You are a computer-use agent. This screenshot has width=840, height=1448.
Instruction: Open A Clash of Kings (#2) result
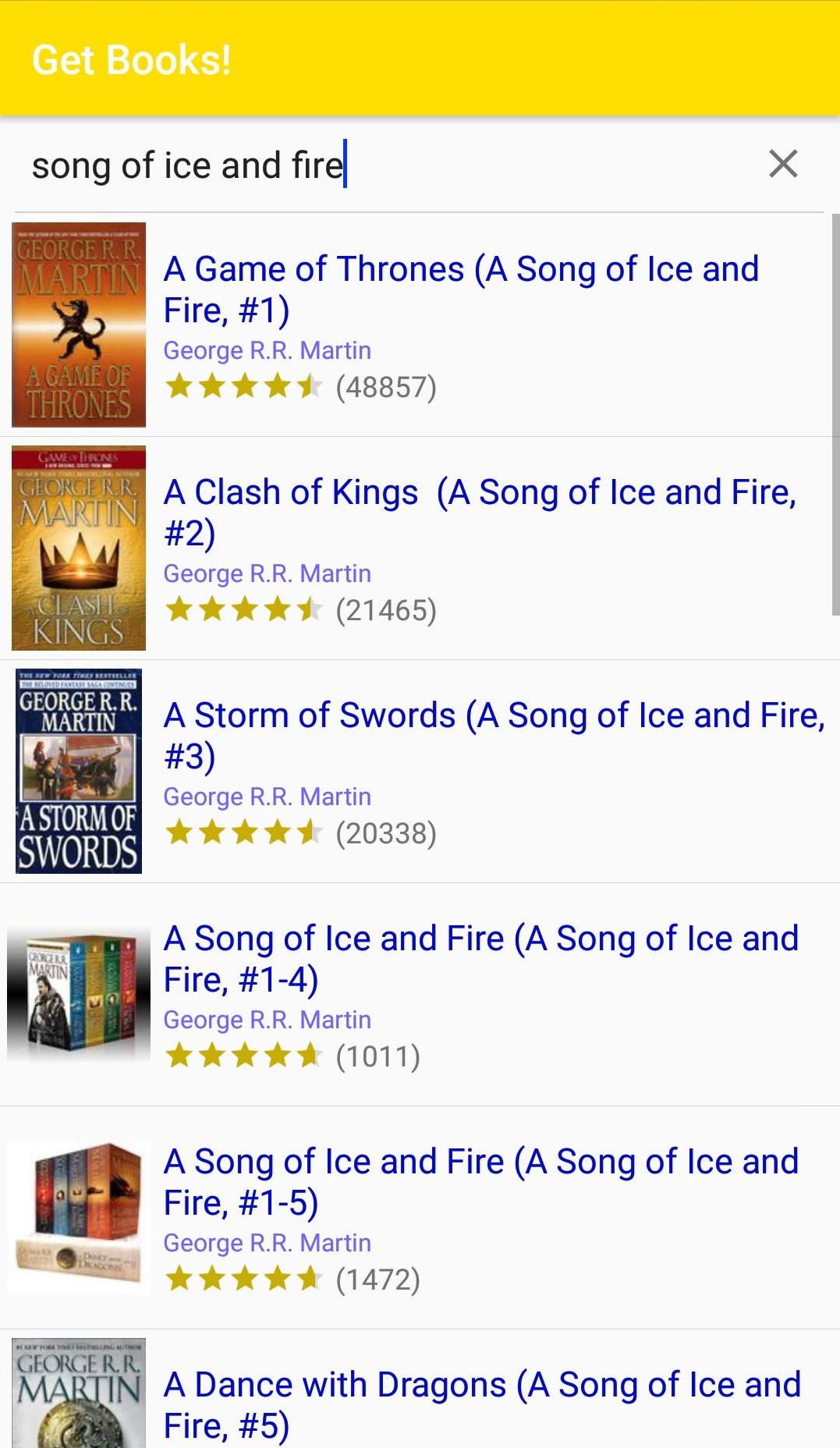click(x=479, y=513)
